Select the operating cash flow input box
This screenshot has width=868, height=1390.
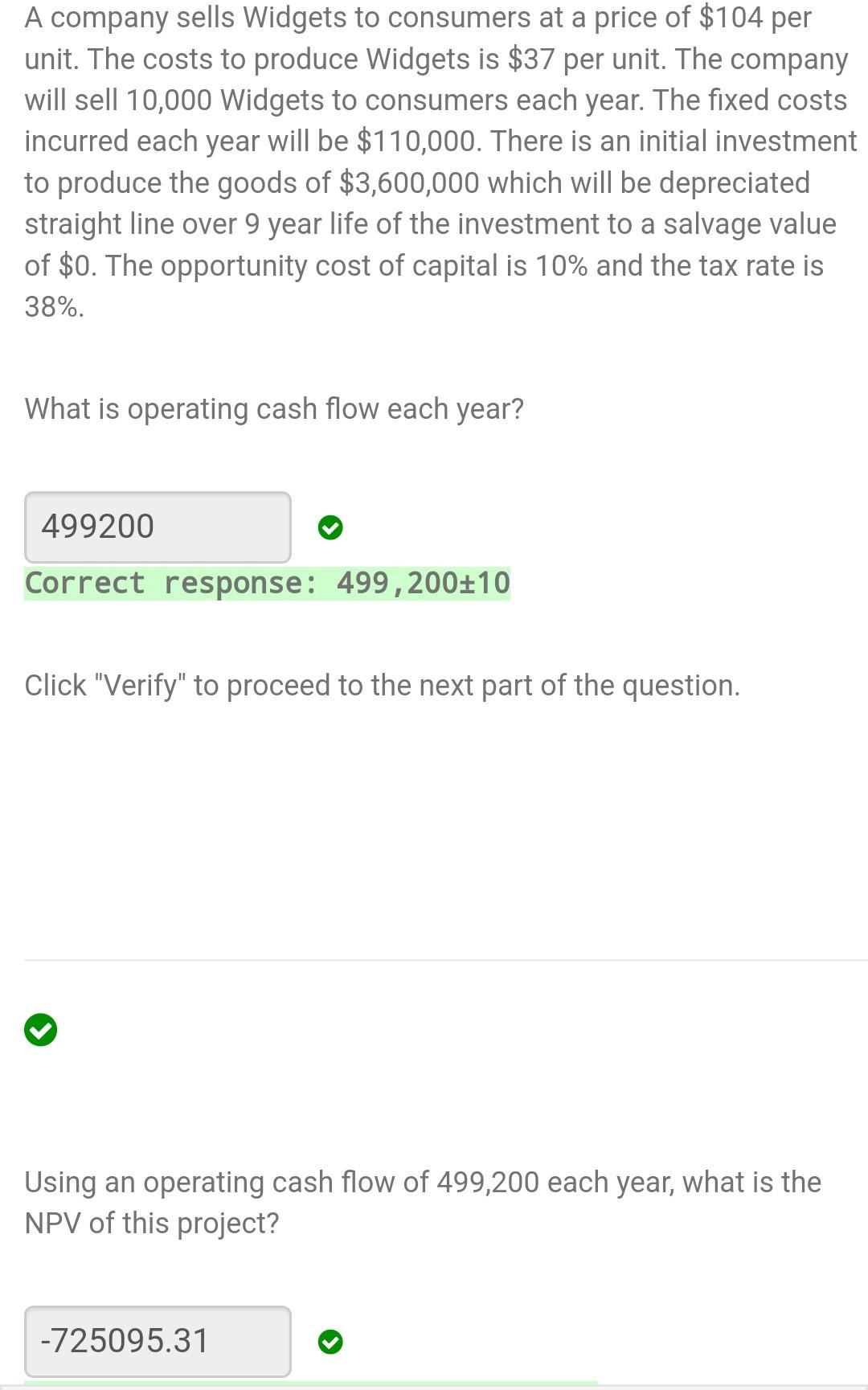(x=157, y=525)
